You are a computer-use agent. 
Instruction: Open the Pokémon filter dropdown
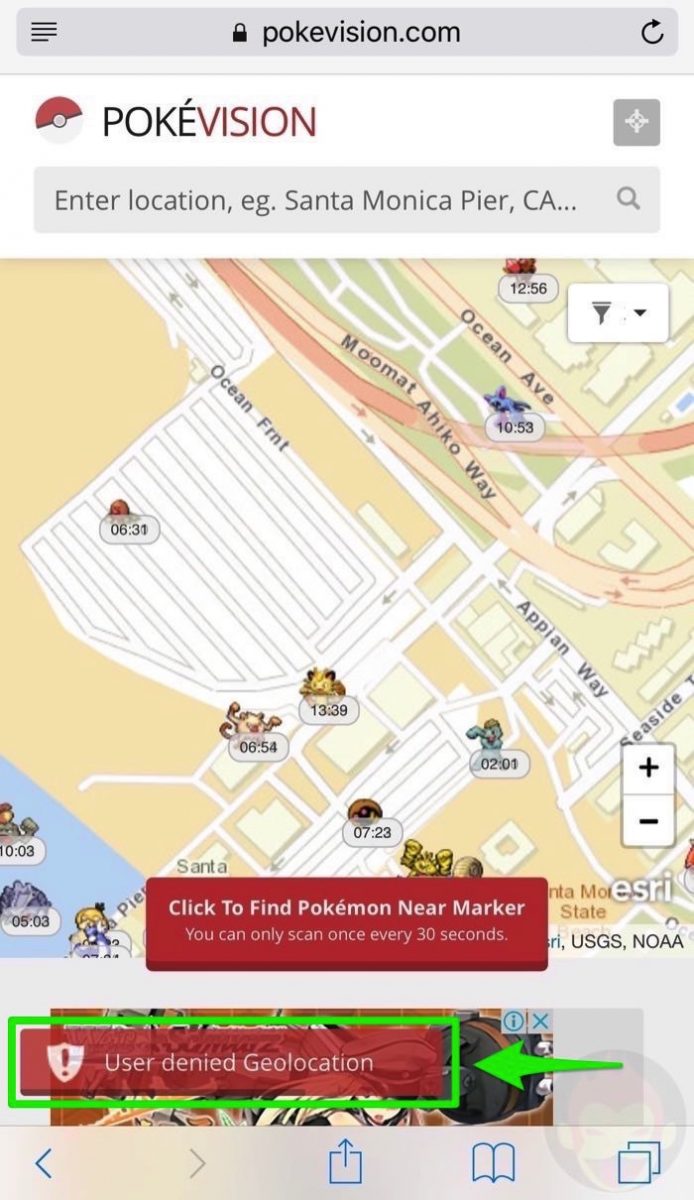618,313
